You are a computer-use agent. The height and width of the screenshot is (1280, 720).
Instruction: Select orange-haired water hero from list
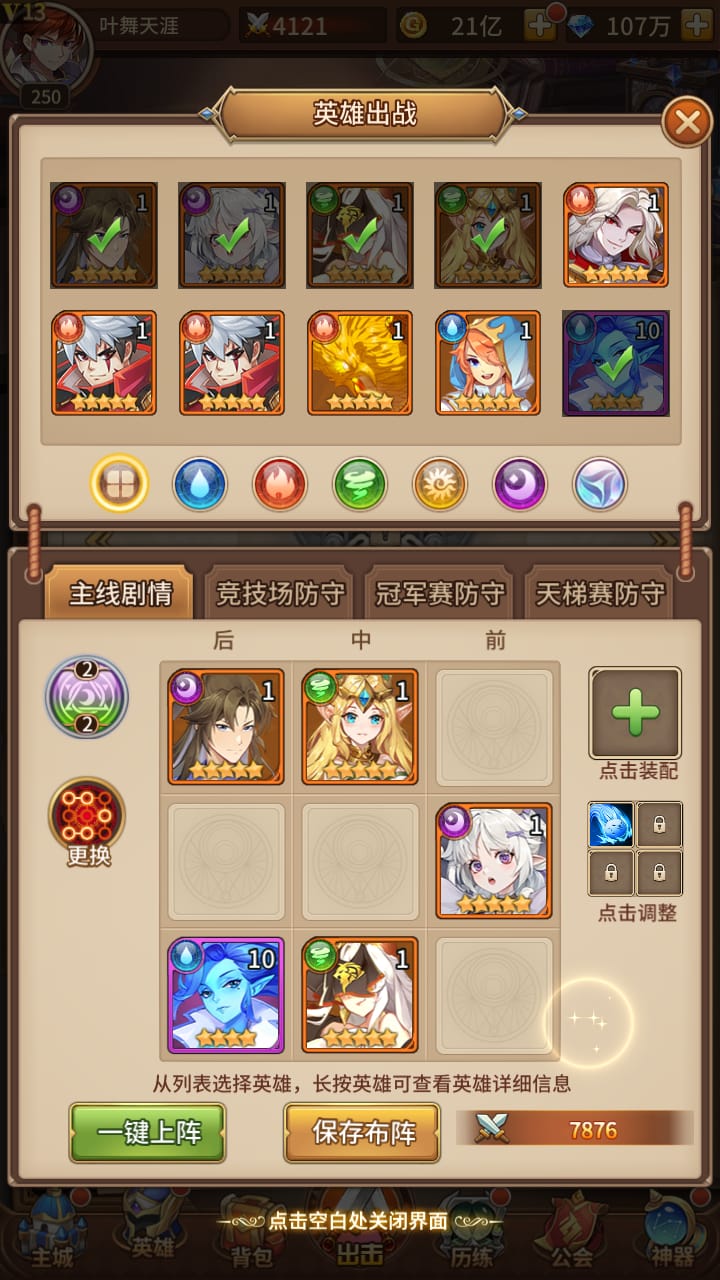[488, 362]
